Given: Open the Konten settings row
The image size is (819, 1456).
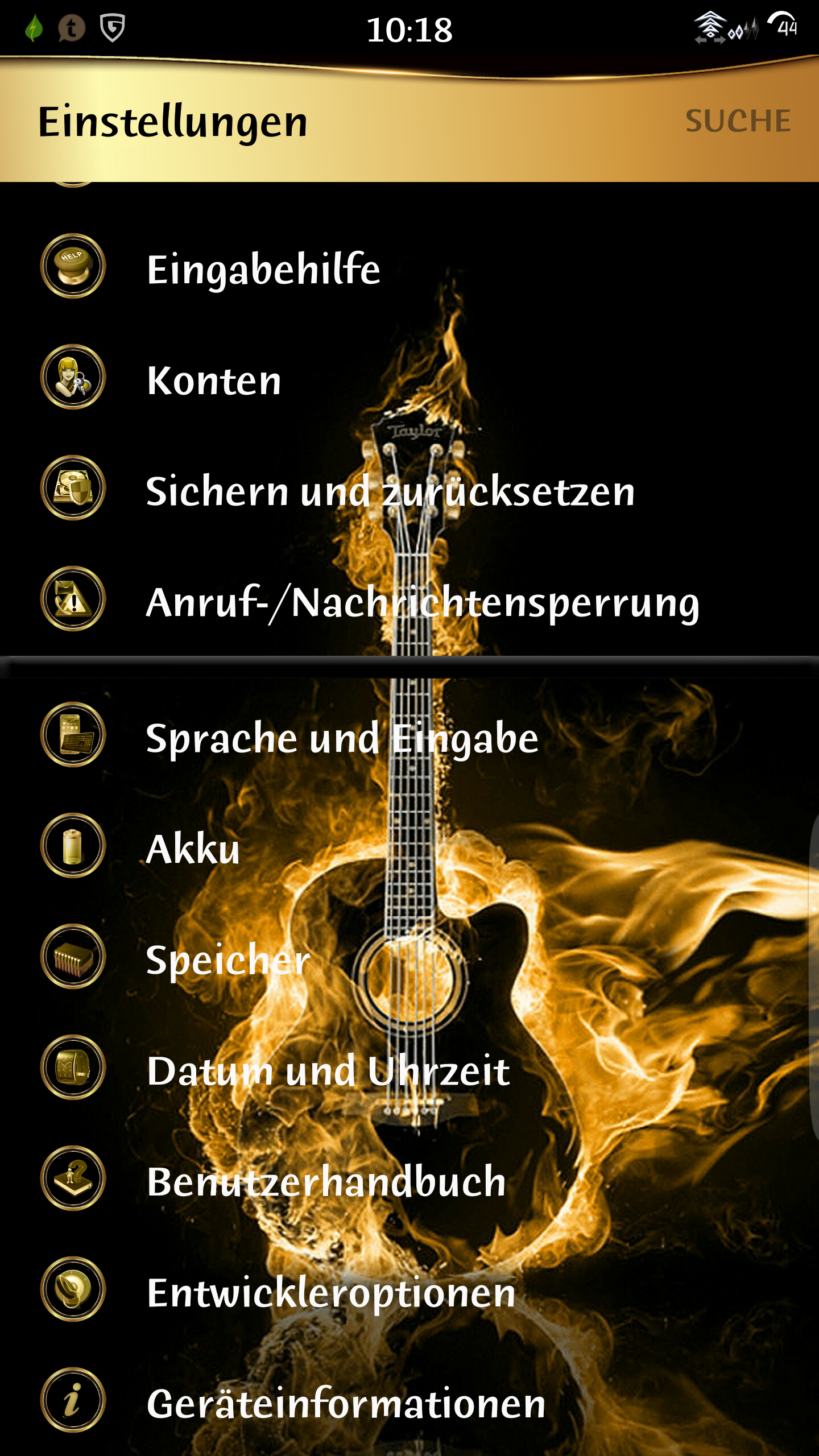Looking at the screenshot, I should (x=409, y=377).
